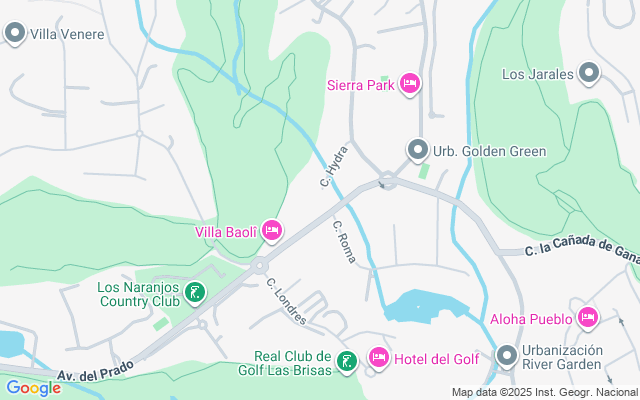Open the Villa Venere location marker
Image resolution: width=640 pixels, height=400 pixels.
tap(15, 34)
